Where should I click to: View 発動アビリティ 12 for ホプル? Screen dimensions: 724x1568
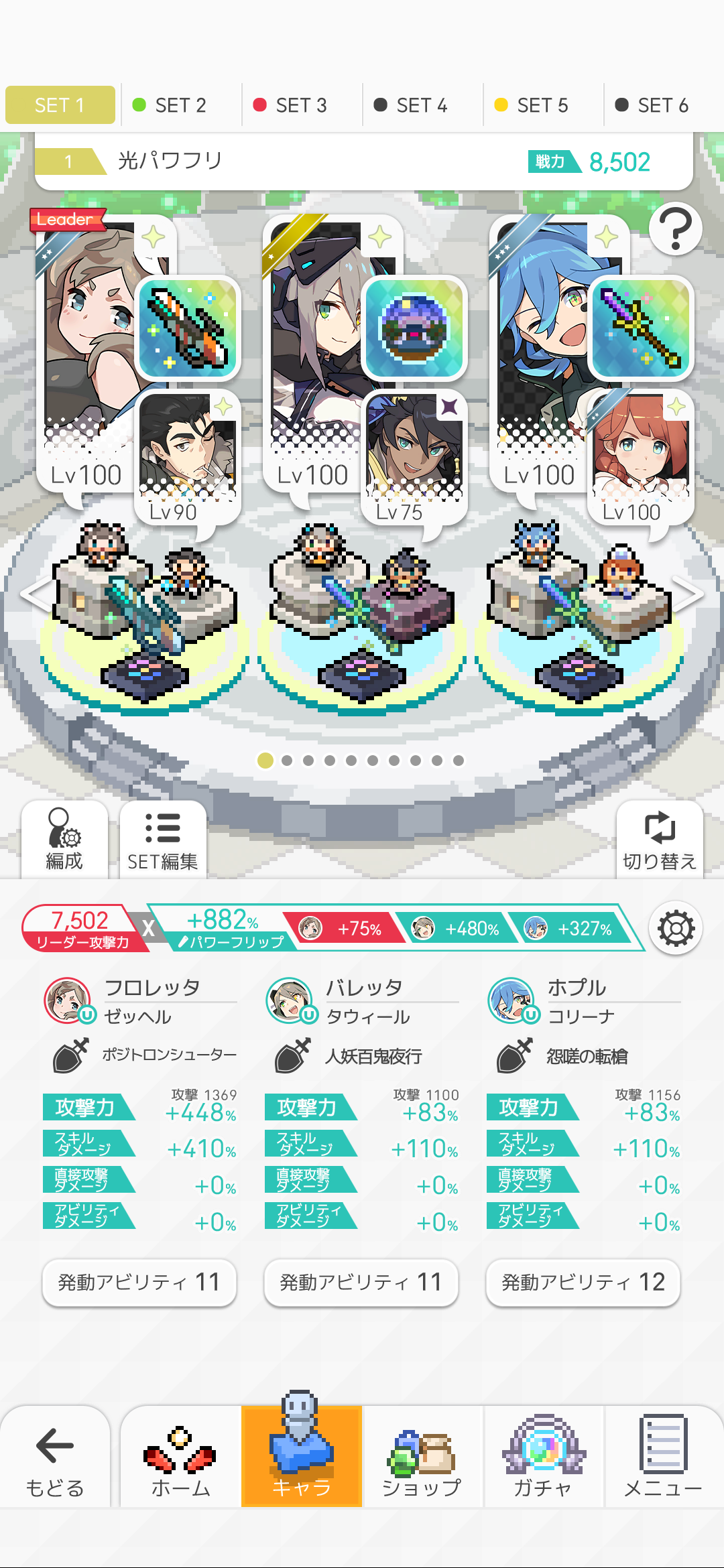point(583,1283)
